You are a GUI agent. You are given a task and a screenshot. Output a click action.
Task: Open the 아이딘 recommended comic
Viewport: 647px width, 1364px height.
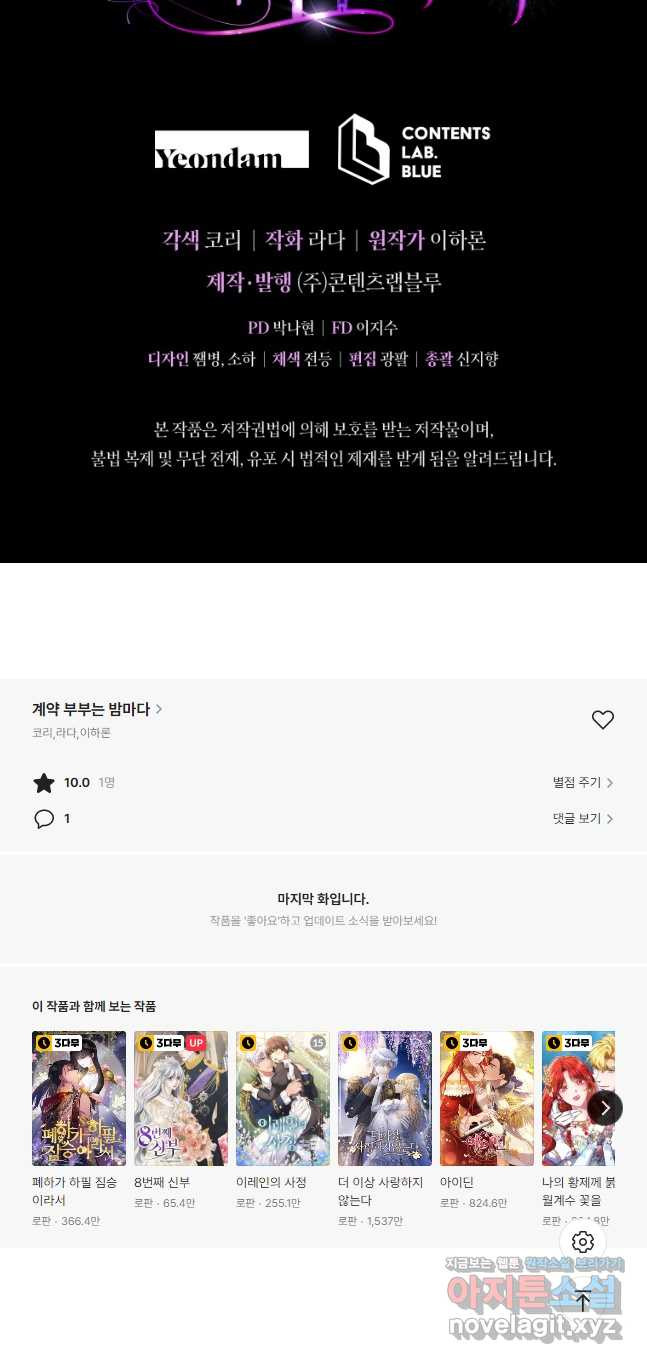pyautogui.click(x=487, y=1098)
